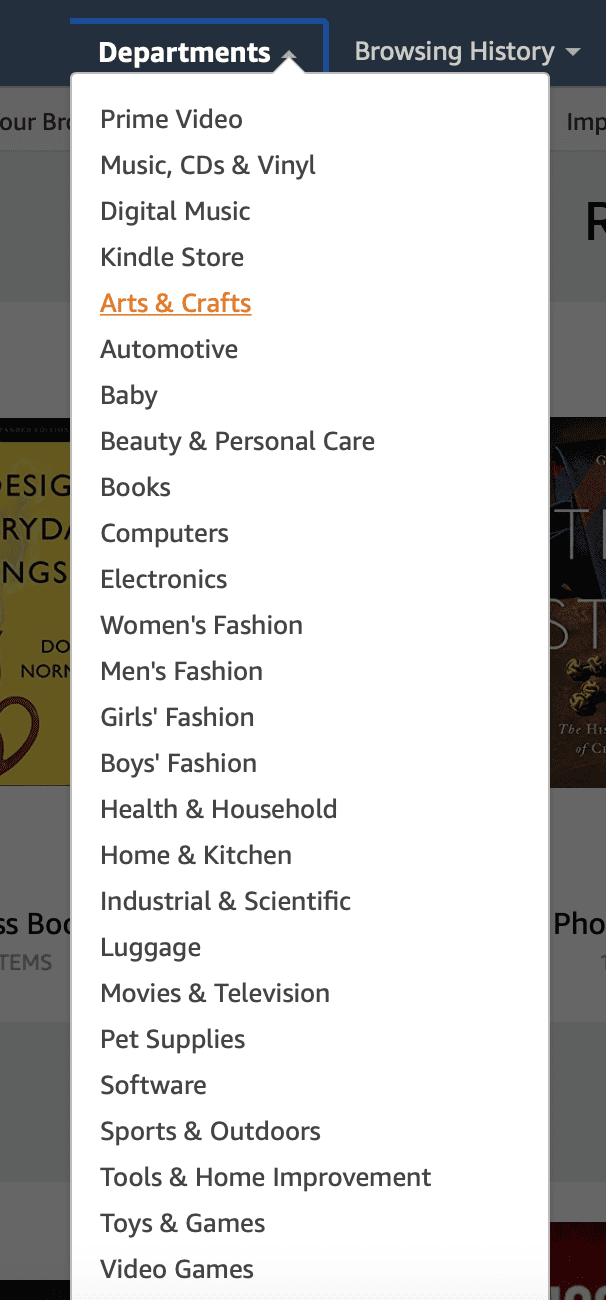Image resolution: width=606 pixels, height=1300 pixels.
Task: Go to Movies & Television
Action: pyautogui.click(x=215, y=993)
